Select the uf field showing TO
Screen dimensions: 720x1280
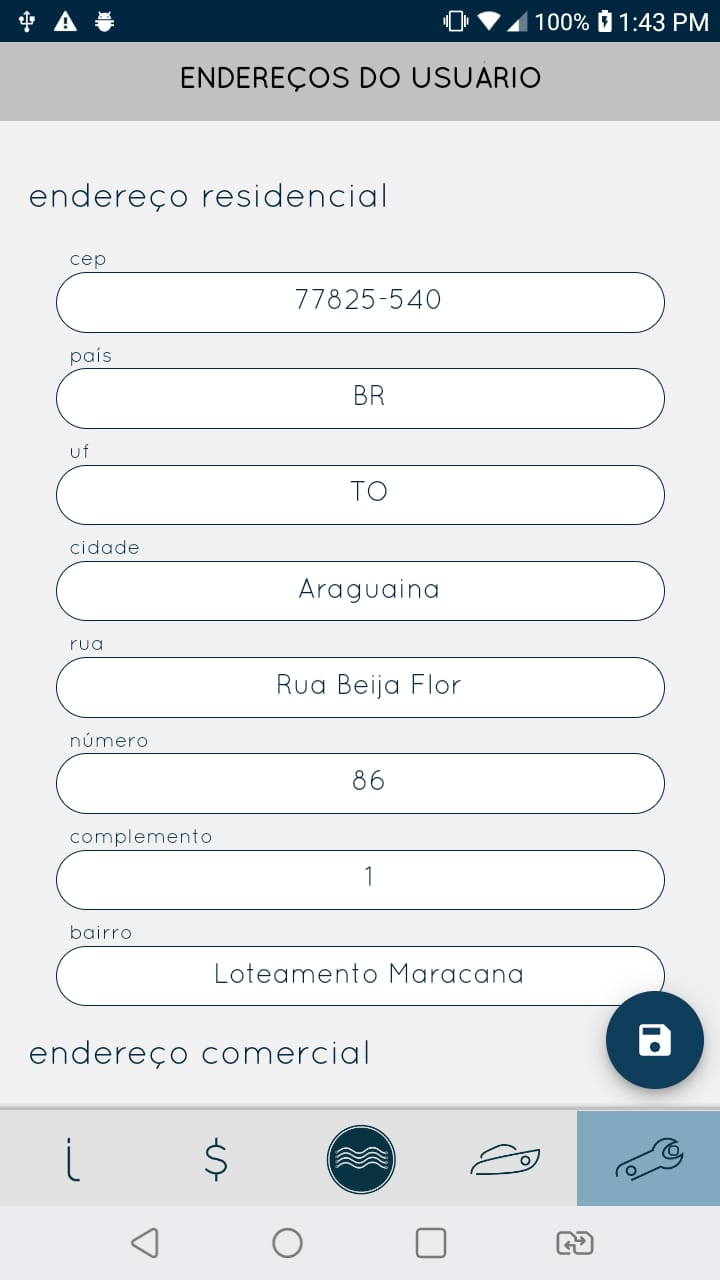[360, 494]
